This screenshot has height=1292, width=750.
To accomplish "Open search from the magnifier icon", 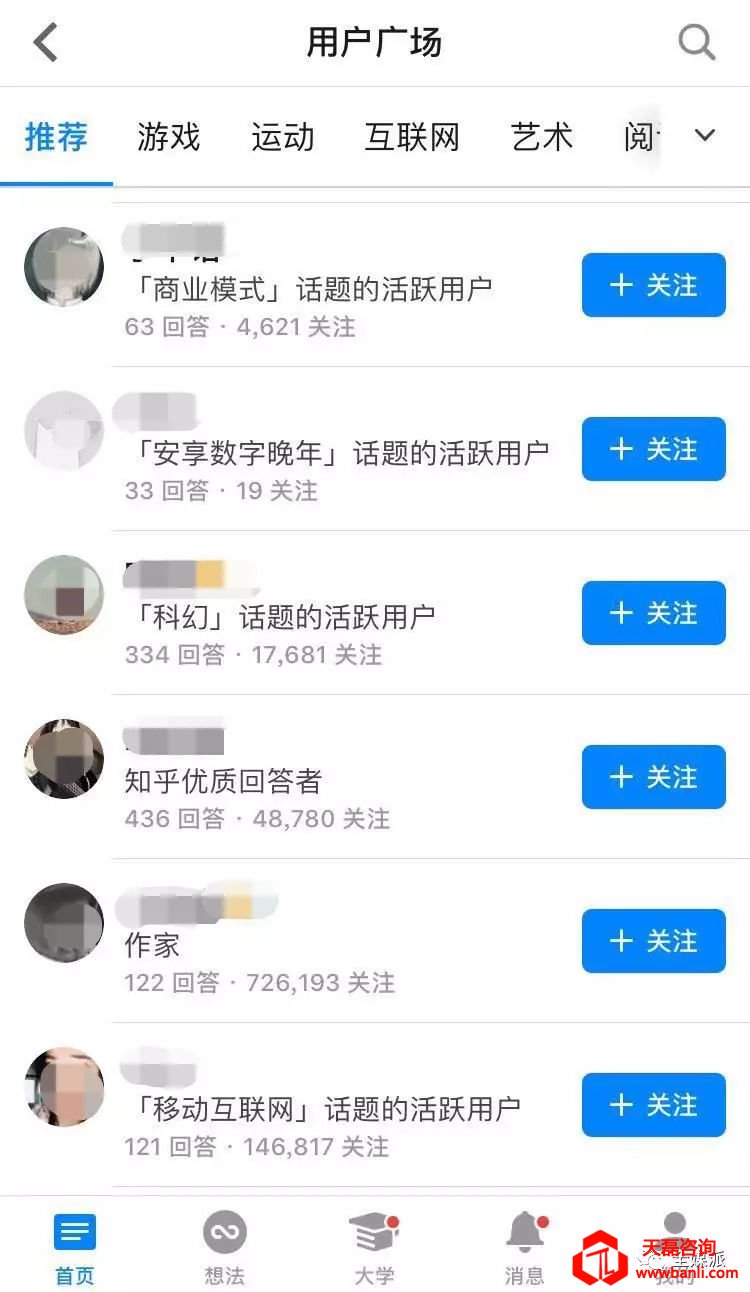I will 696,43.
